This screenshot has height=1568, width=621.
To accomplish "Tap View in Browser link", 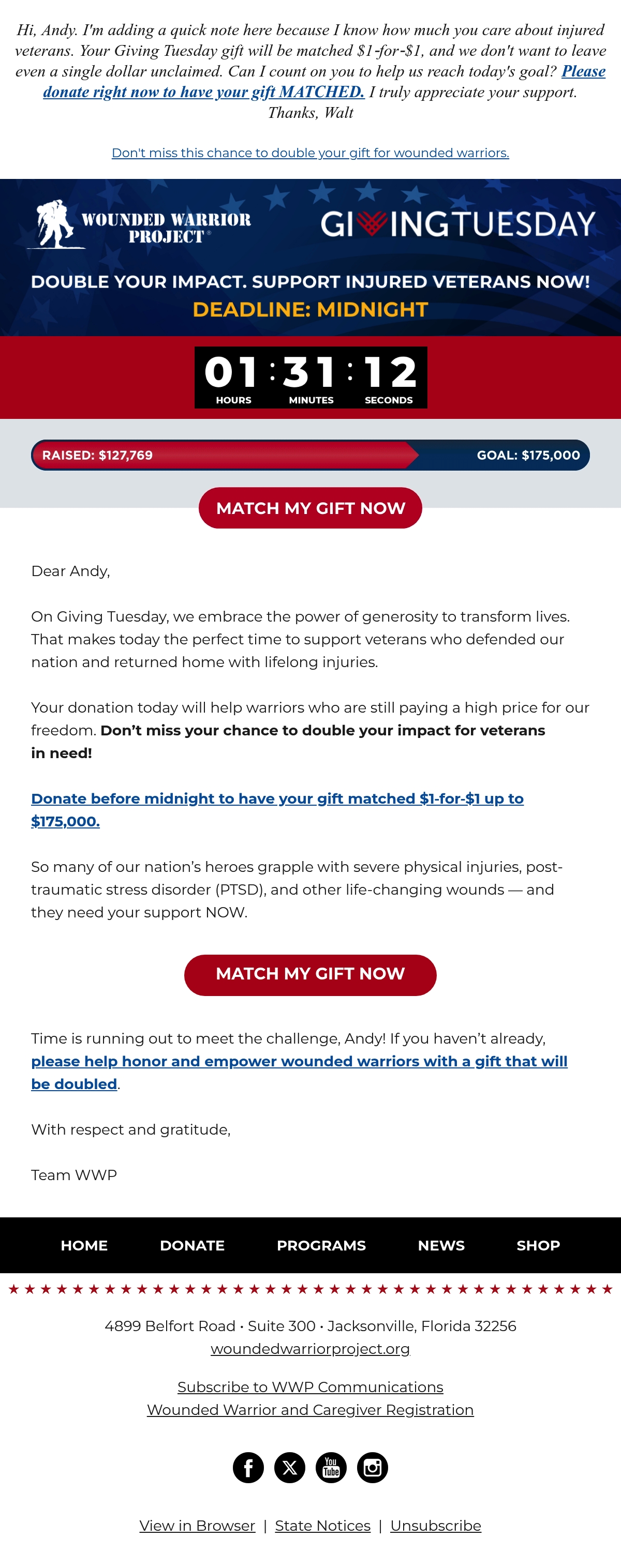I will pos(197,1526).
